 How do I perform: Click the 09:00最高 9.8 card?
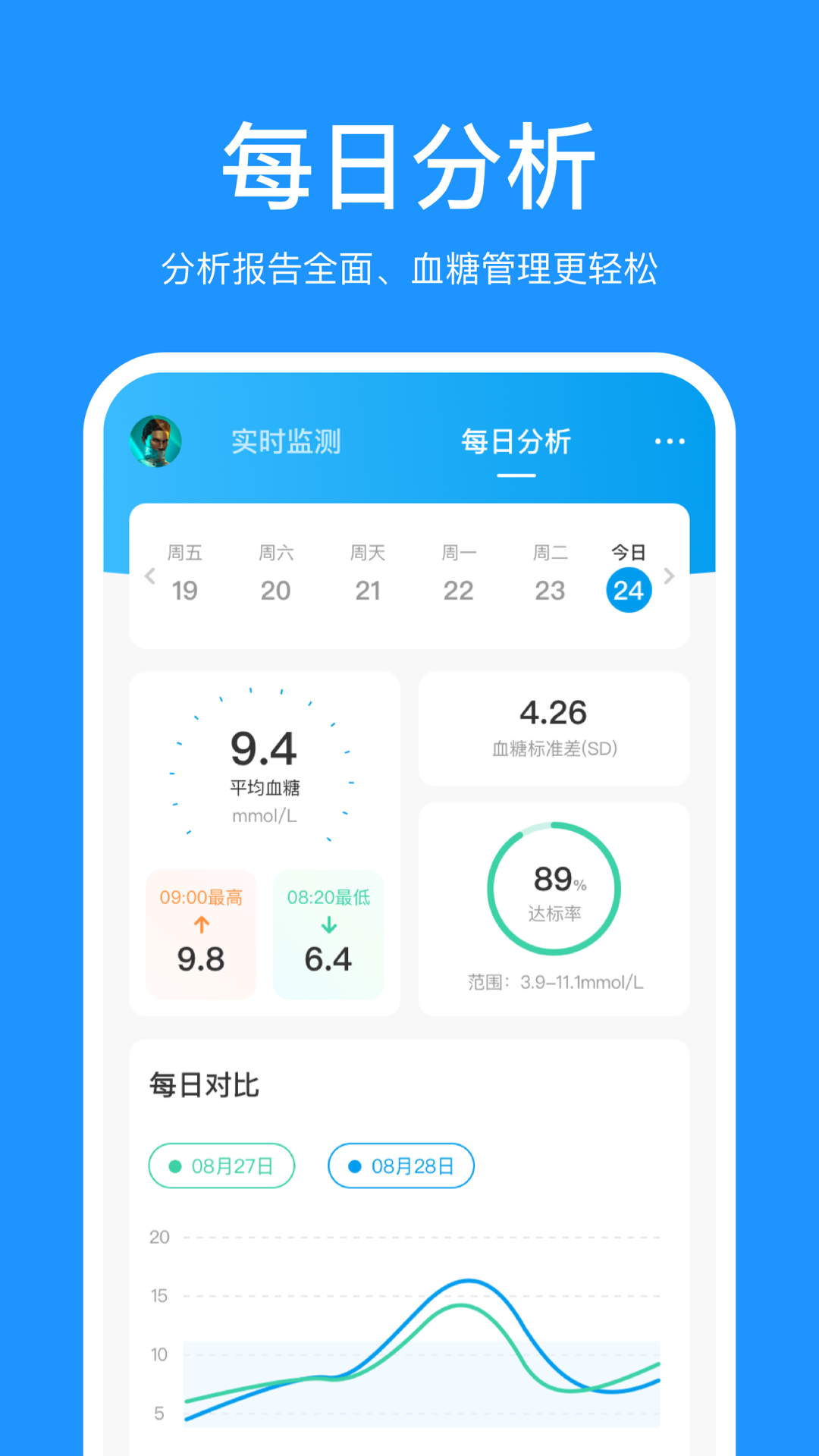point(201,934)
